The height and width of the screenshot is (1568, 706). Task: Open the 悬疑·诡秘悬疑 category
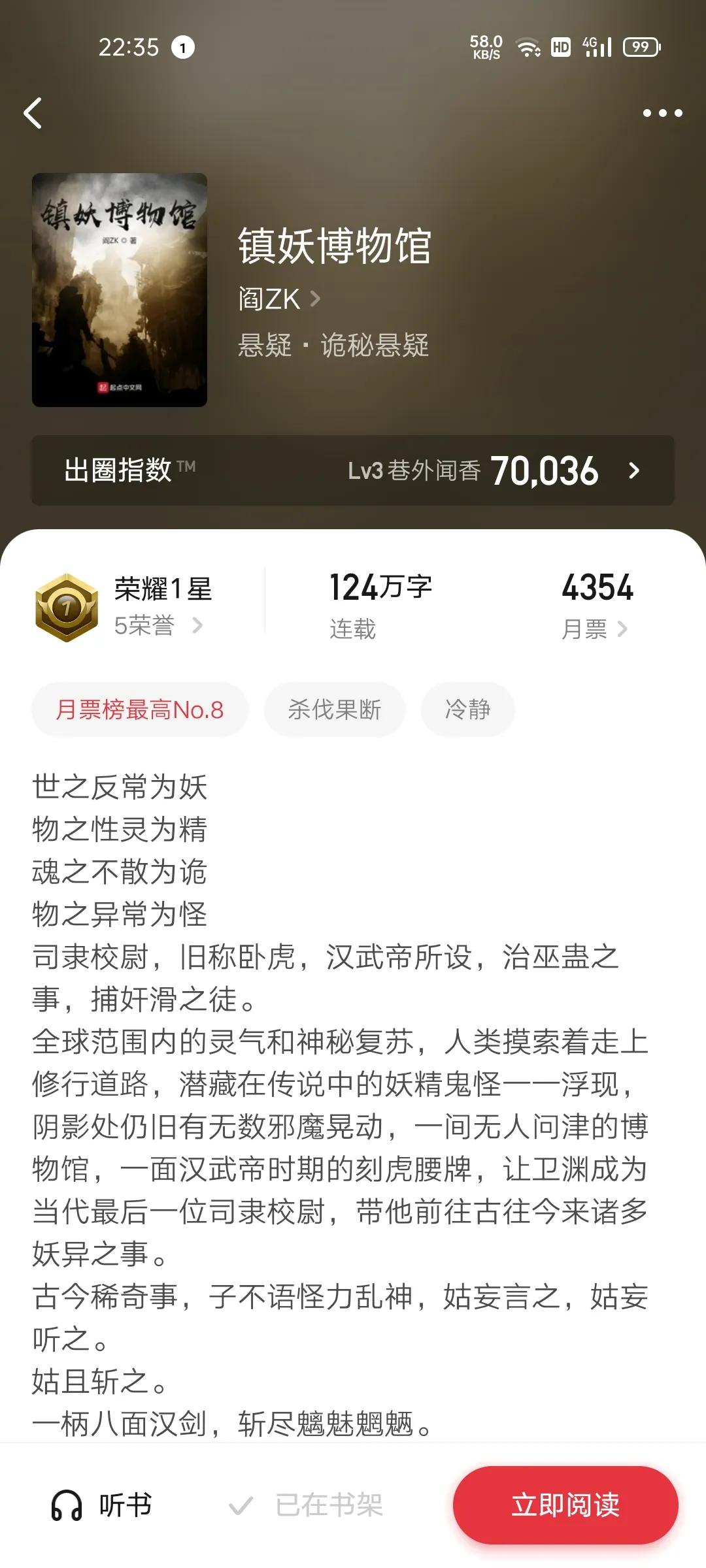[333, 345]
